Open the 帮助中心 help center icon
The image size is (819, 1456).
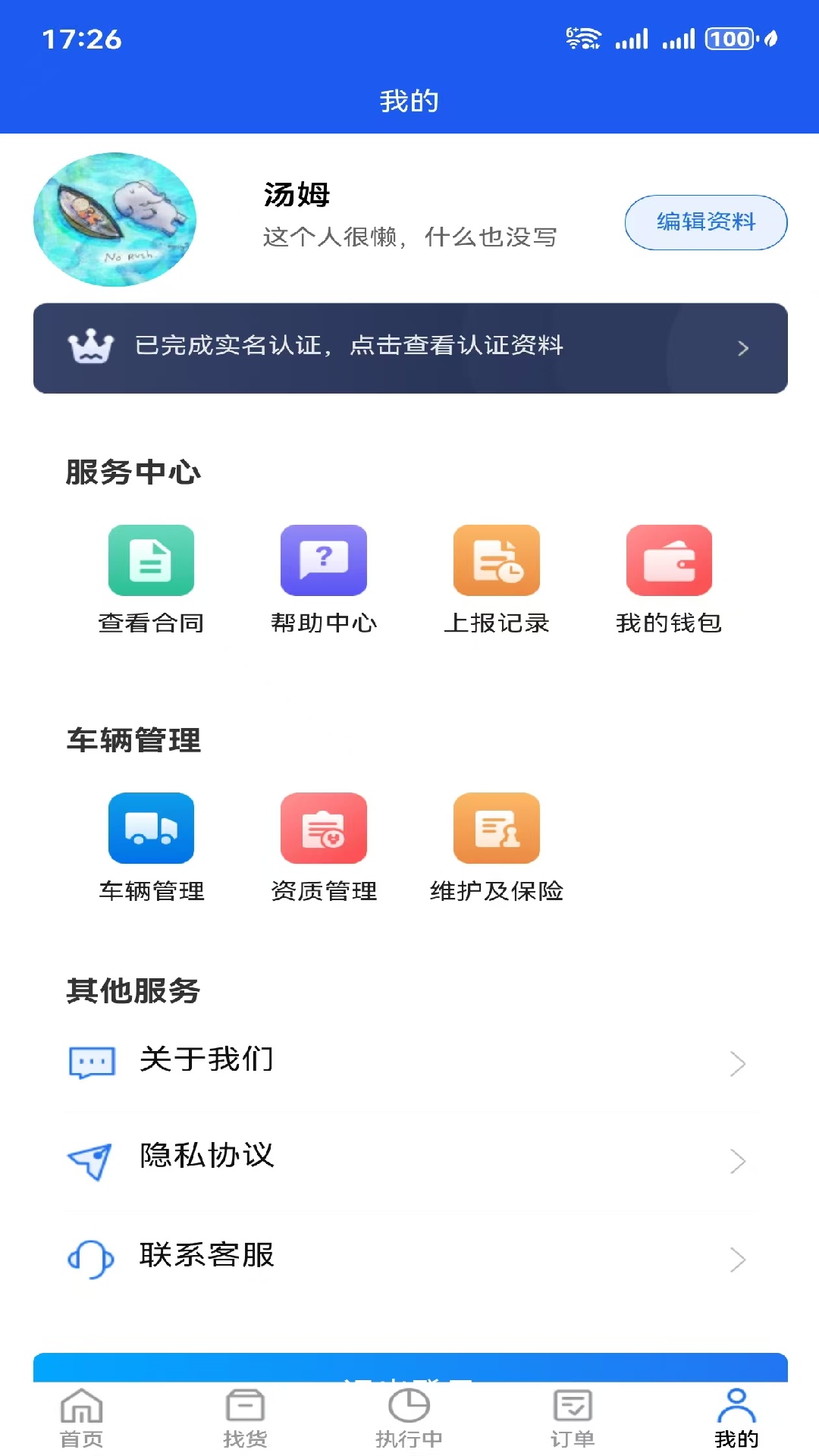coord(324,560)
